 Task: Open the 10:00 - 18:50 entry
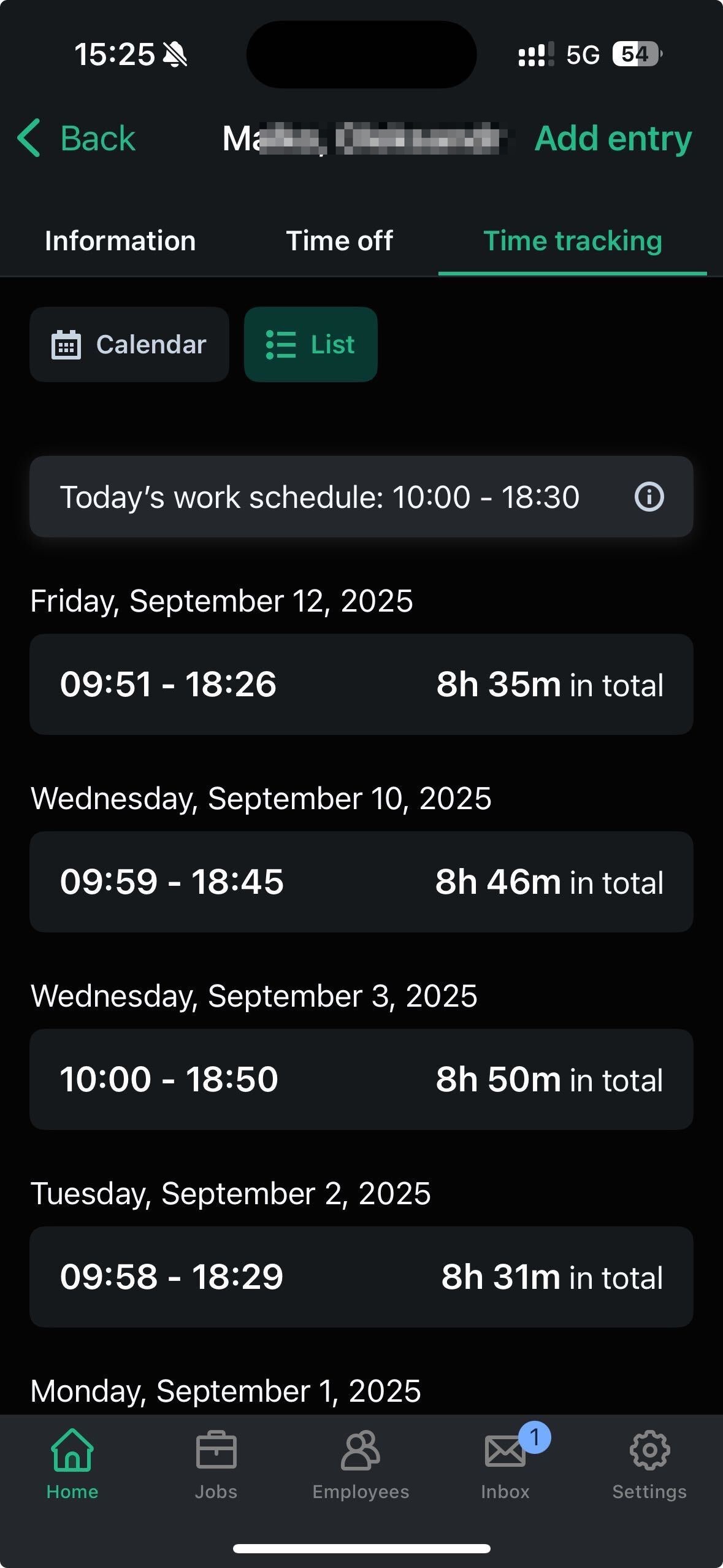[361, 1080]
